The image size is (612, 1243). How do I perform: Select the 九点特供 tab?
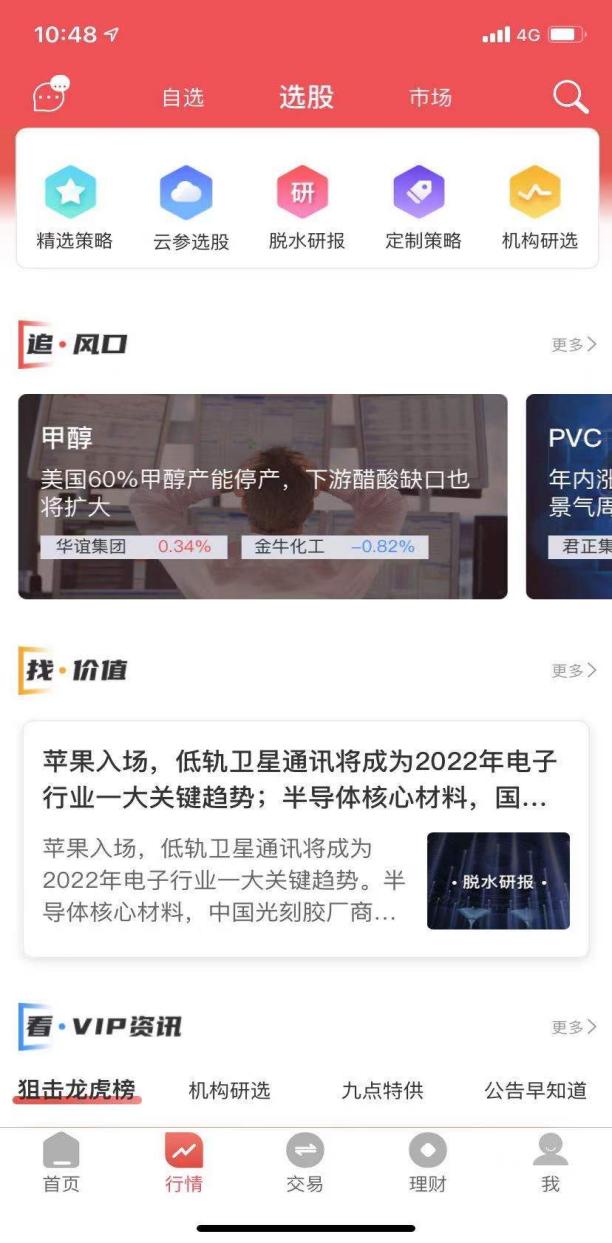382,1090
